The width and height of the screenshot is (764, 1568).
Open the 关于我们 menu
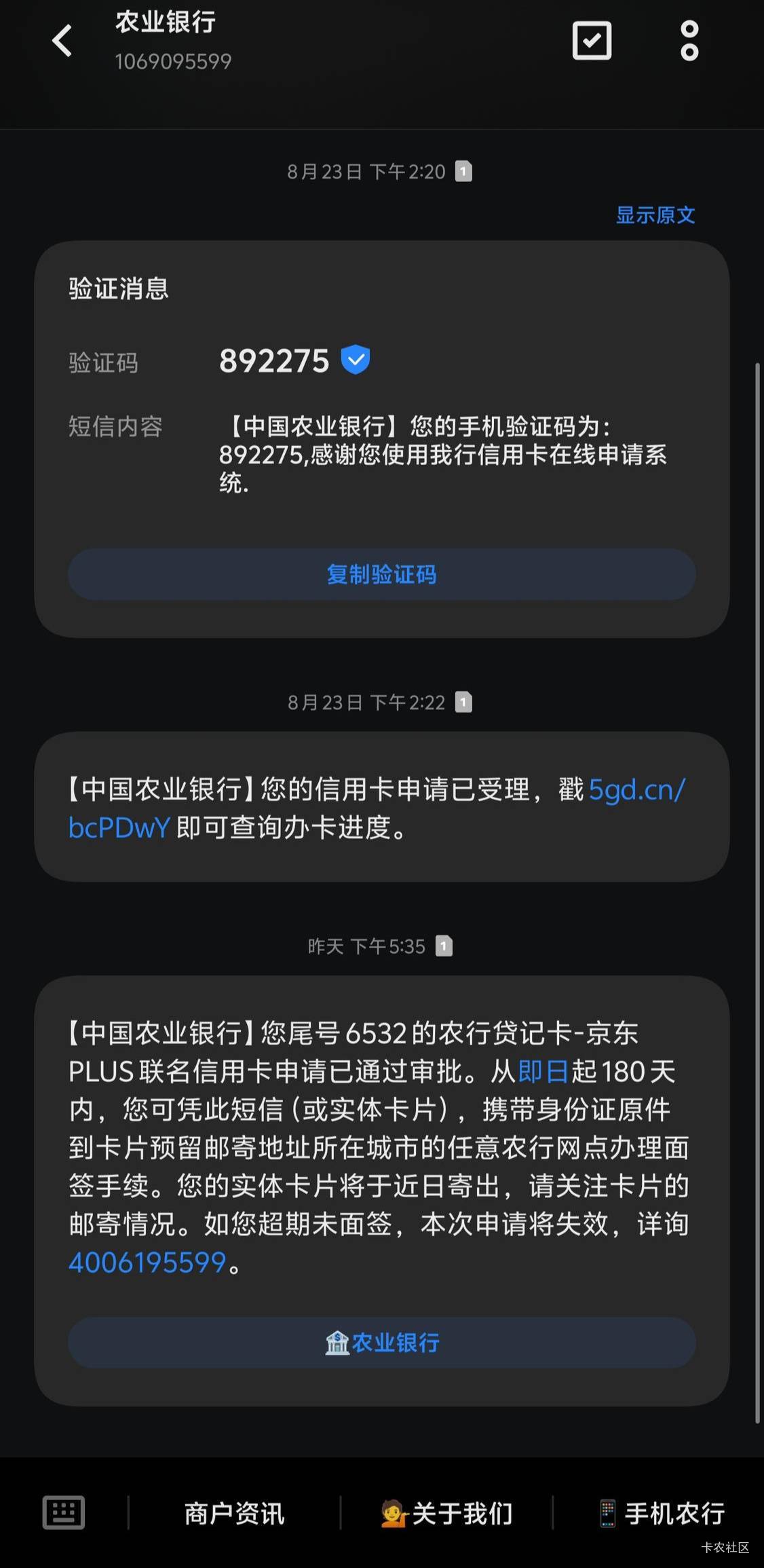446,1514
